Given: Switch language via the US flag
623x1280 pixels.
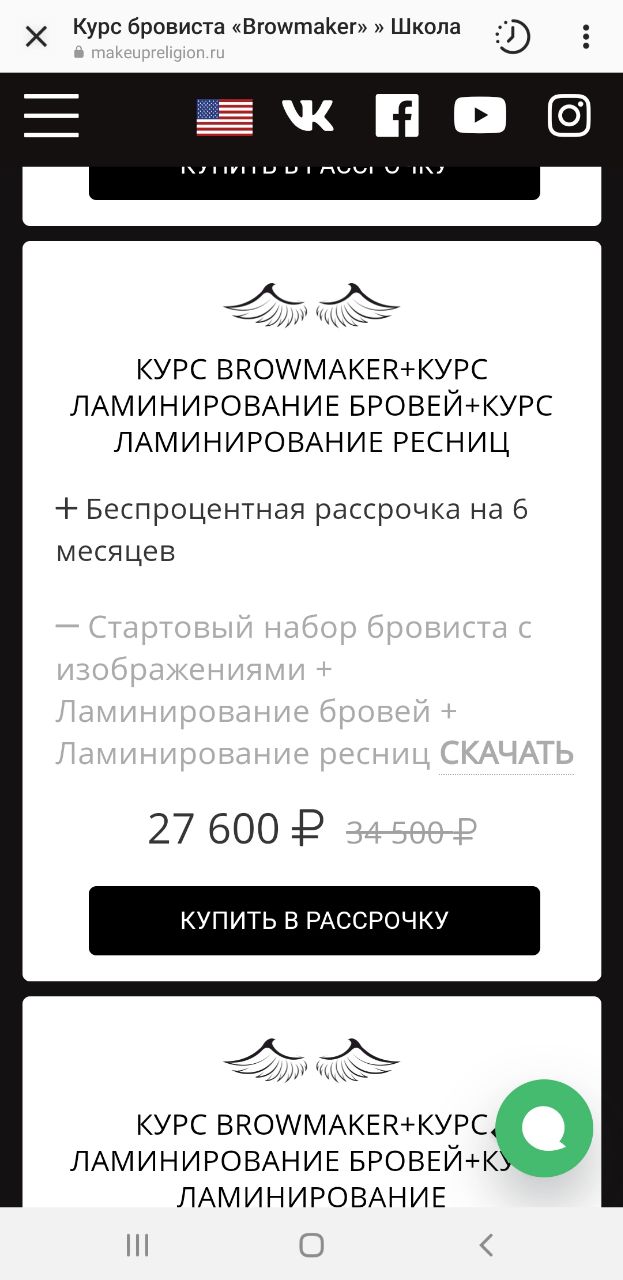Looking at the screenshot, I should coord(224,117).
